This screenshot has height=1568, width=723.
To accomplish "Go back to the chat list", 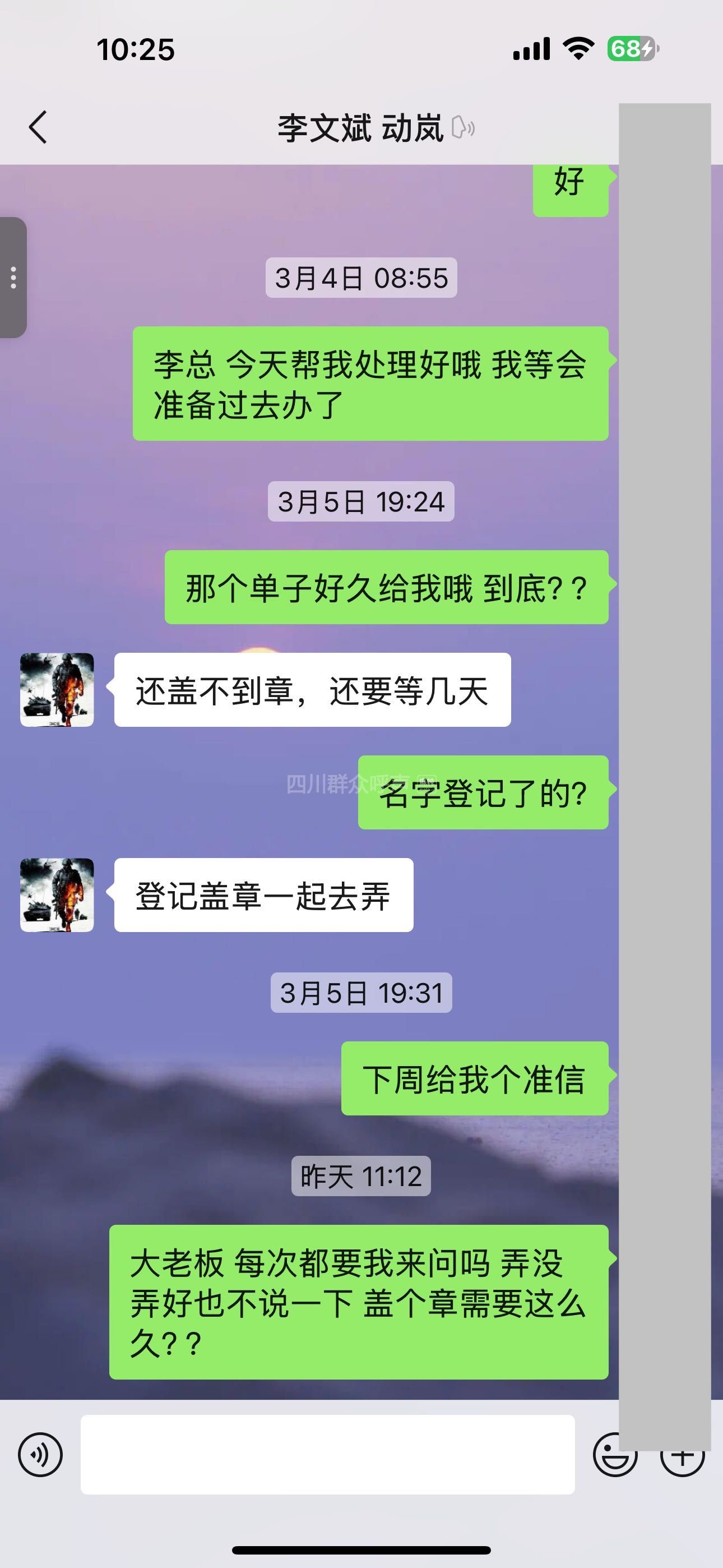I will [38, 128].
